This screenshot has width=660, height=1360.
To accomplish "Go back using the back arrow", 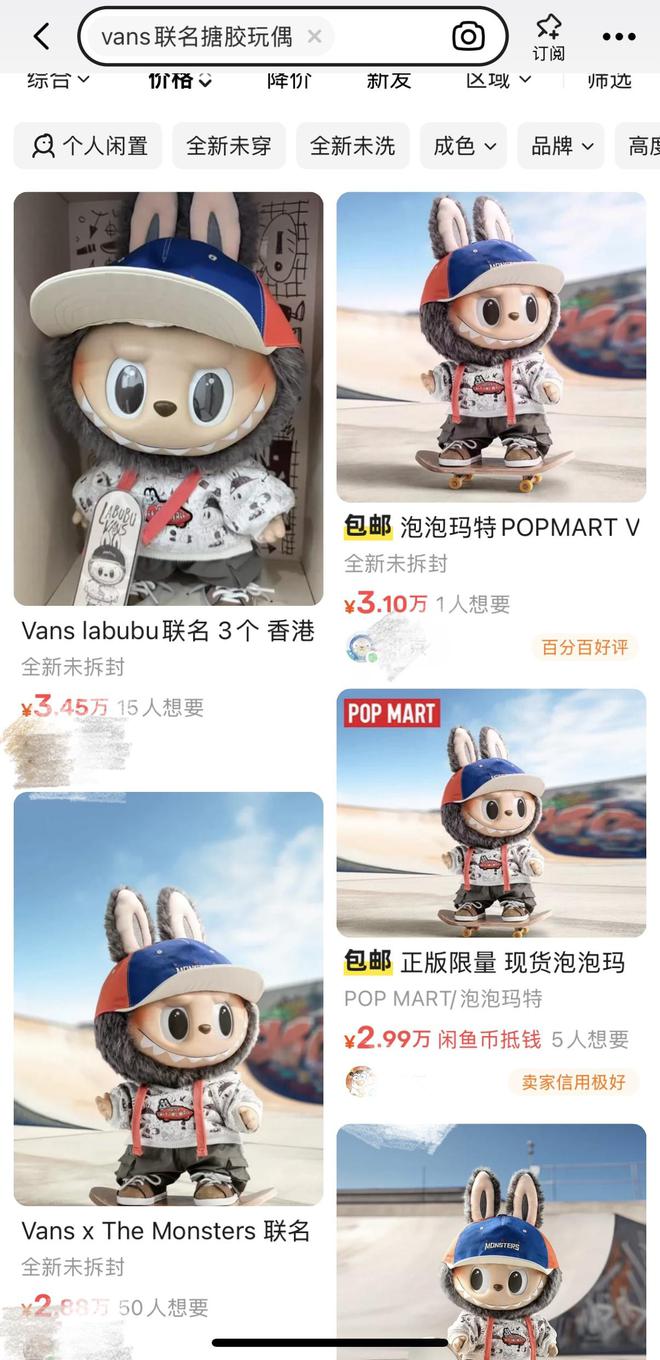I will (41, 37).
